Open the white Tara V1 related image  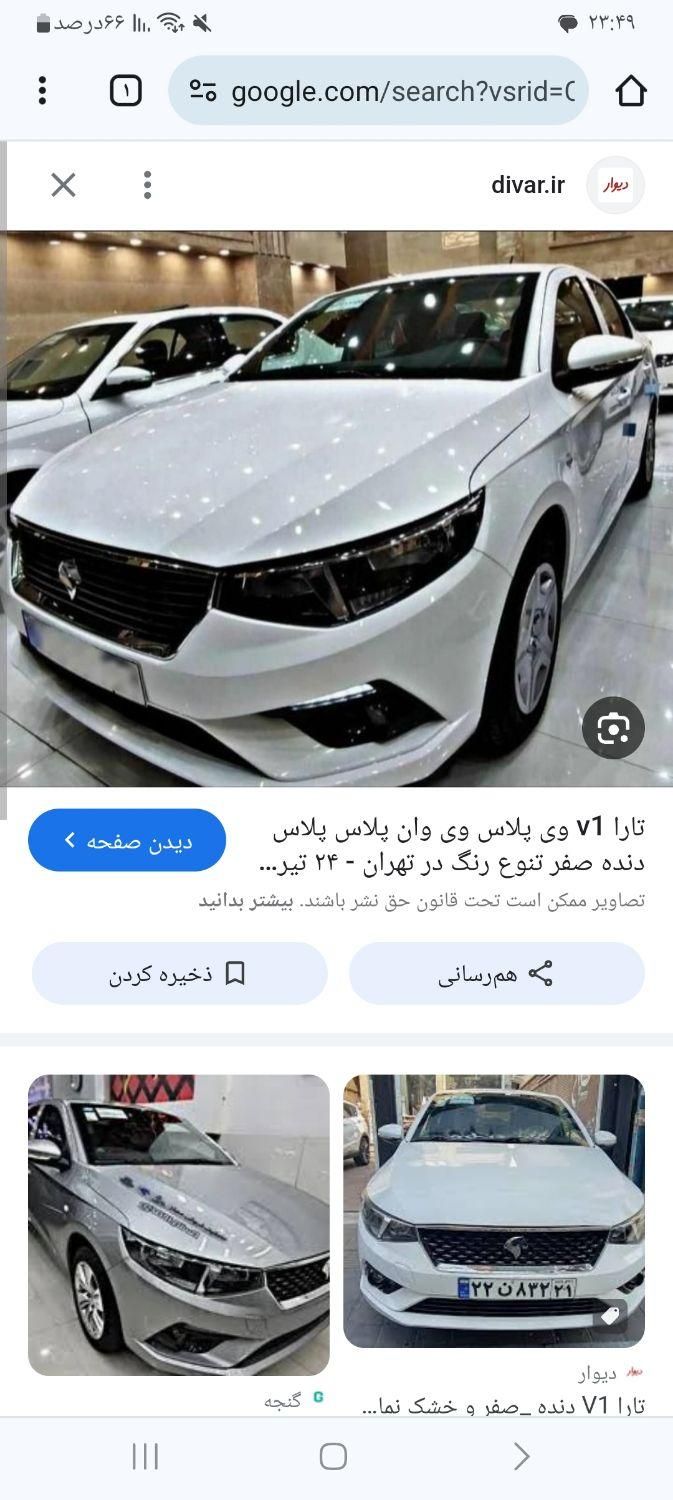tap(494, 1210)
